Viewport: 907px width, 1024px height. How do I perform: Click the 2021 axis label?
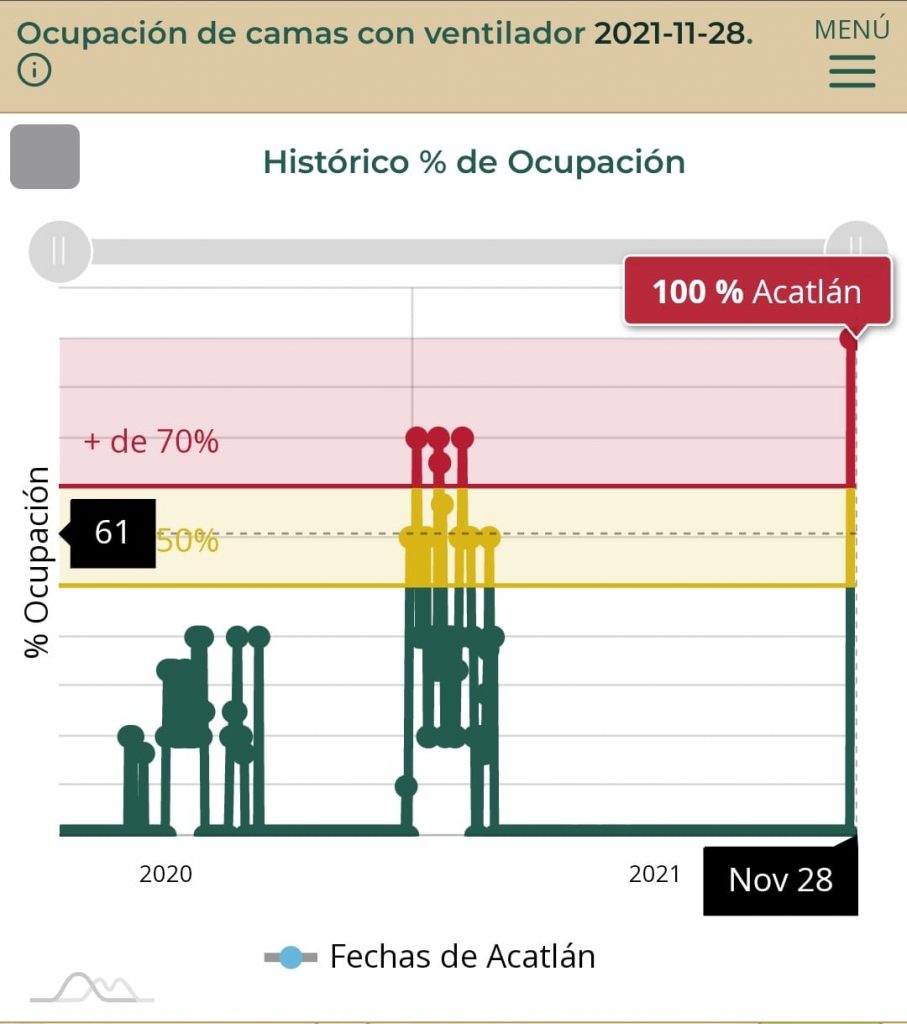point(655,875)
